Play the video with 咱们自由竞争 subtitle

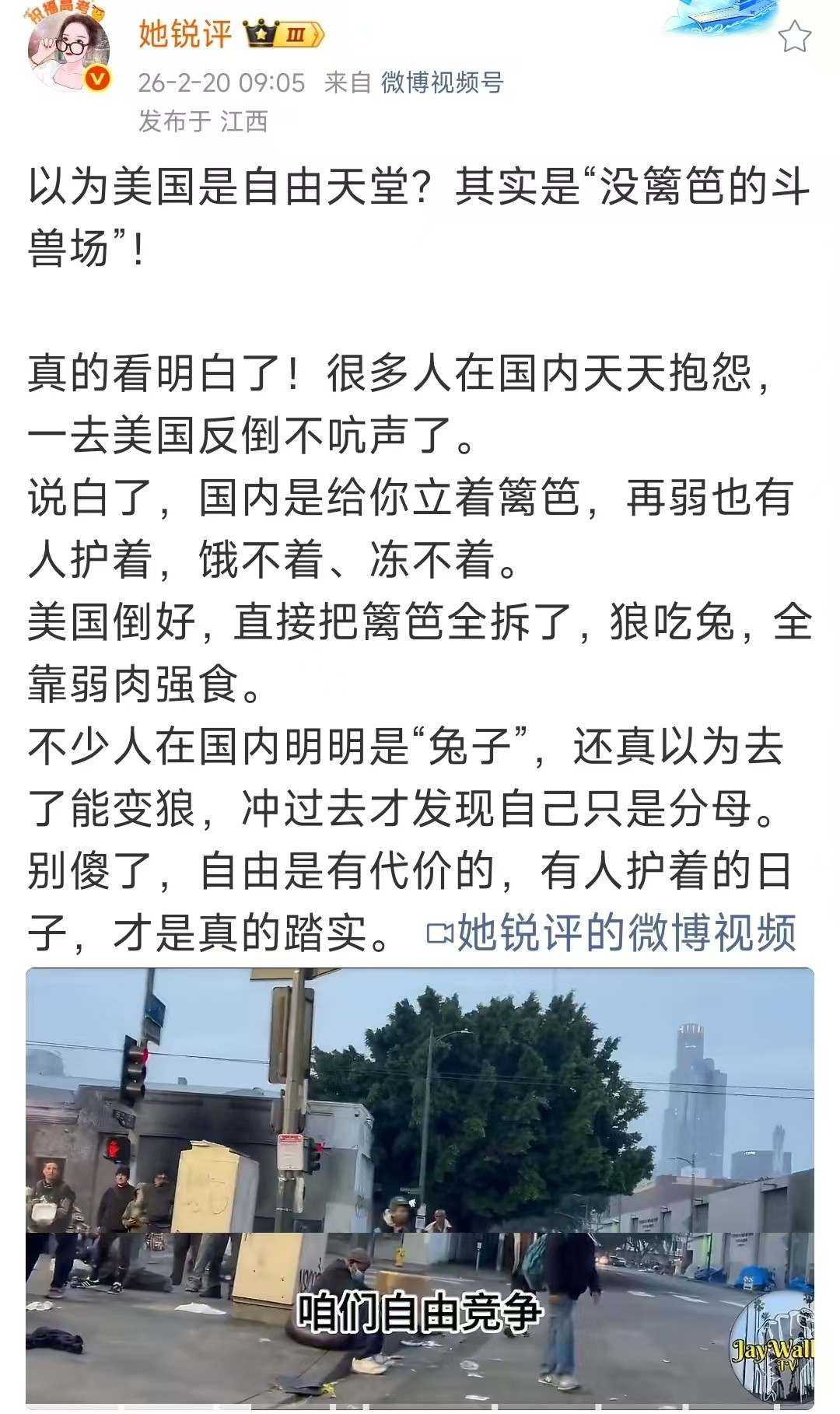pos(420,1186)
